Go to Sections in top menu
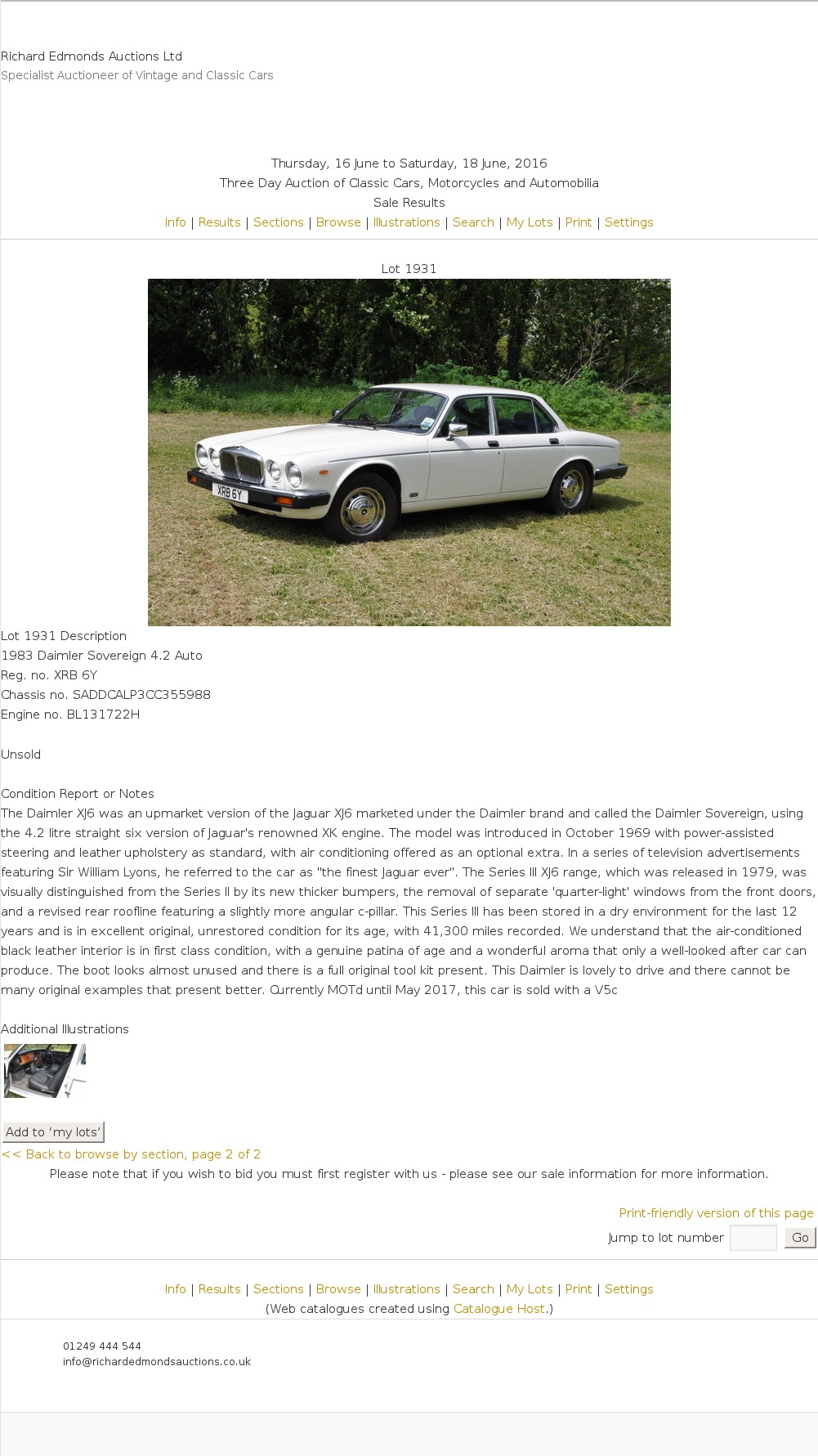The image size is (818, 1456). point(278,222)
